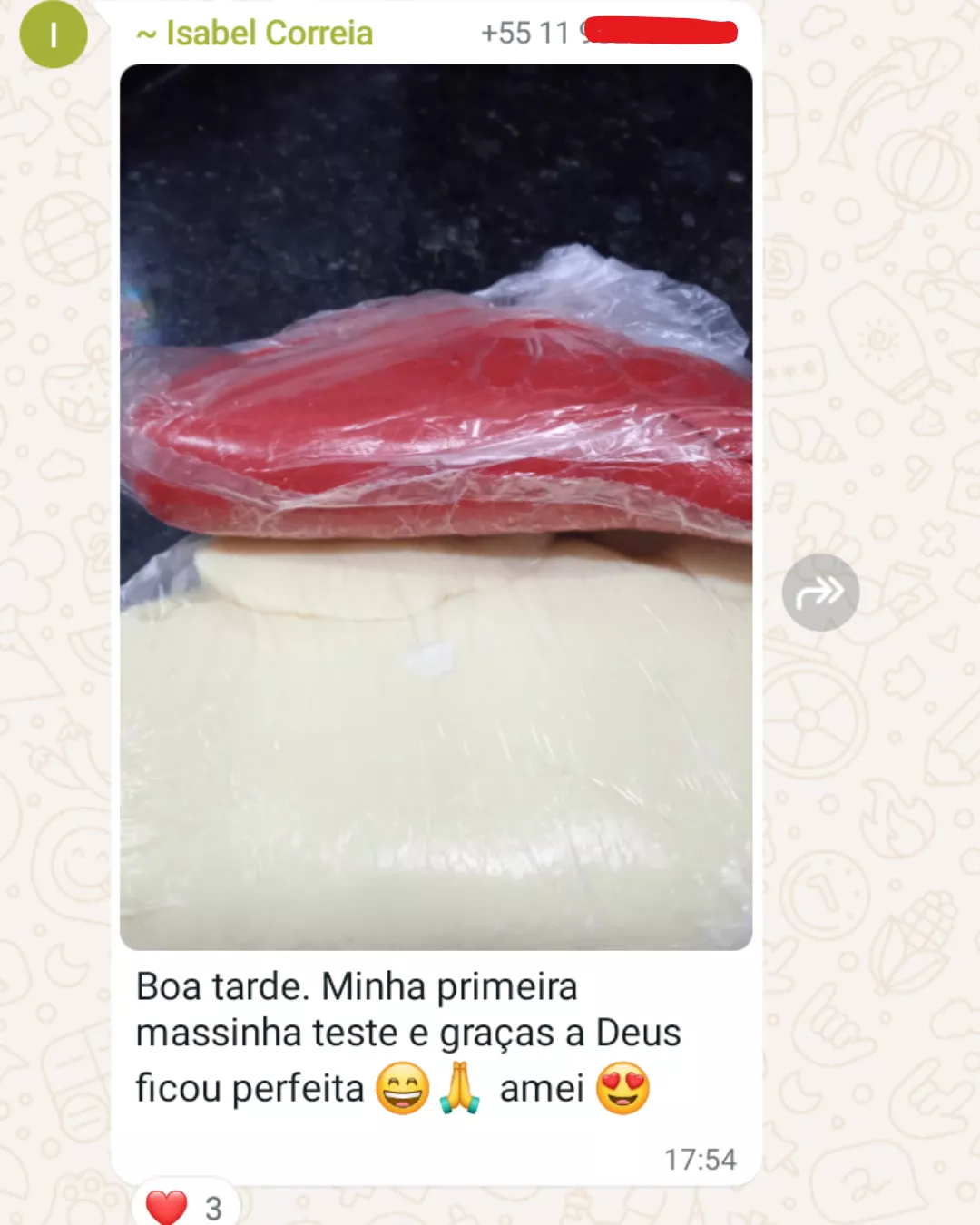Open the heart reactions on the message

pyautogui.click(x=185, y=1206)
